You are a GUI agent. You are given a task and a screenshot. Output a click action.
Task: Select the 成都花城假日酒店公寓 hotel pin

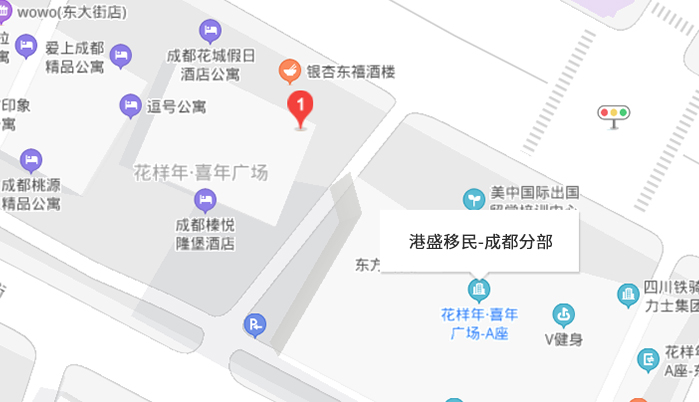(210, 32)
